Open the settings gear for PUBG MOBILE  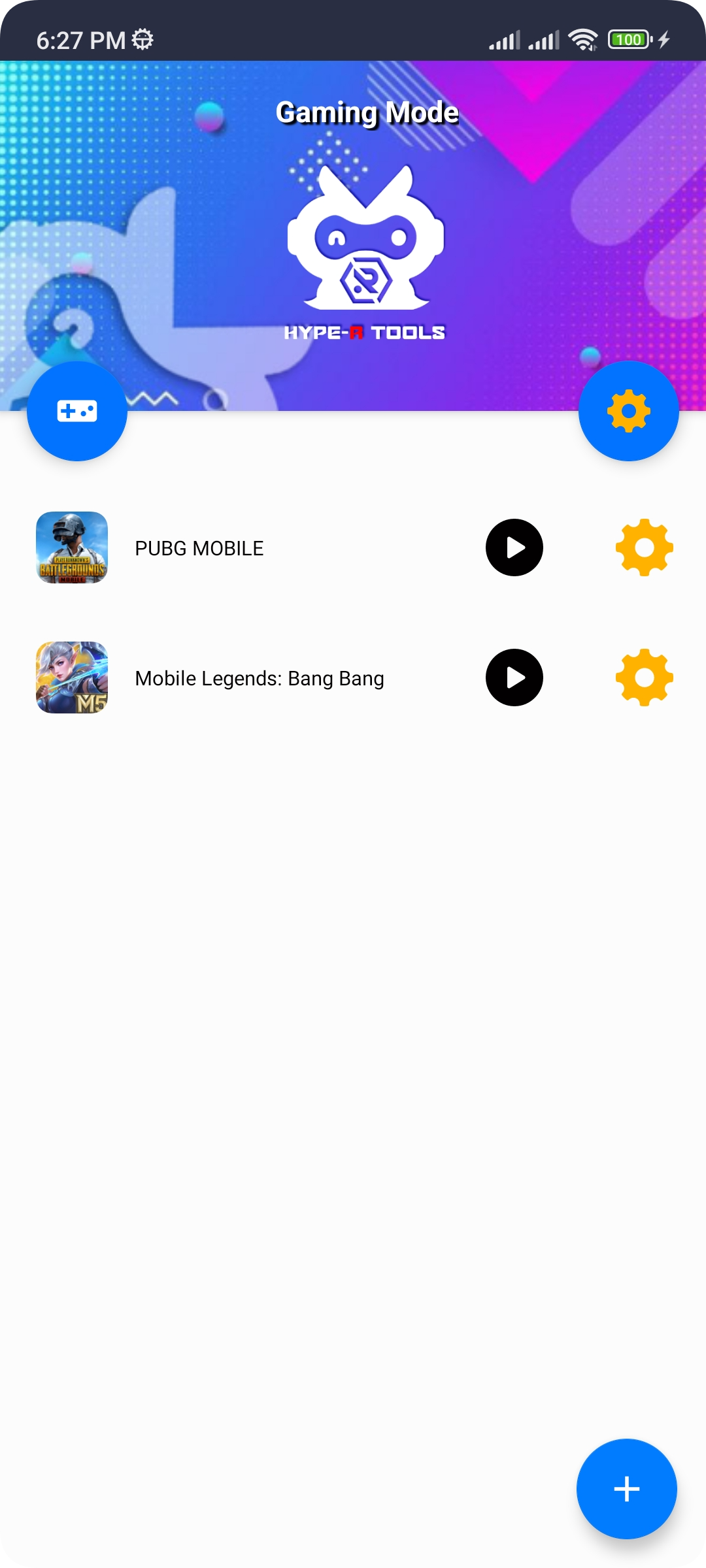pyautogui.click(x=644, y=547)
